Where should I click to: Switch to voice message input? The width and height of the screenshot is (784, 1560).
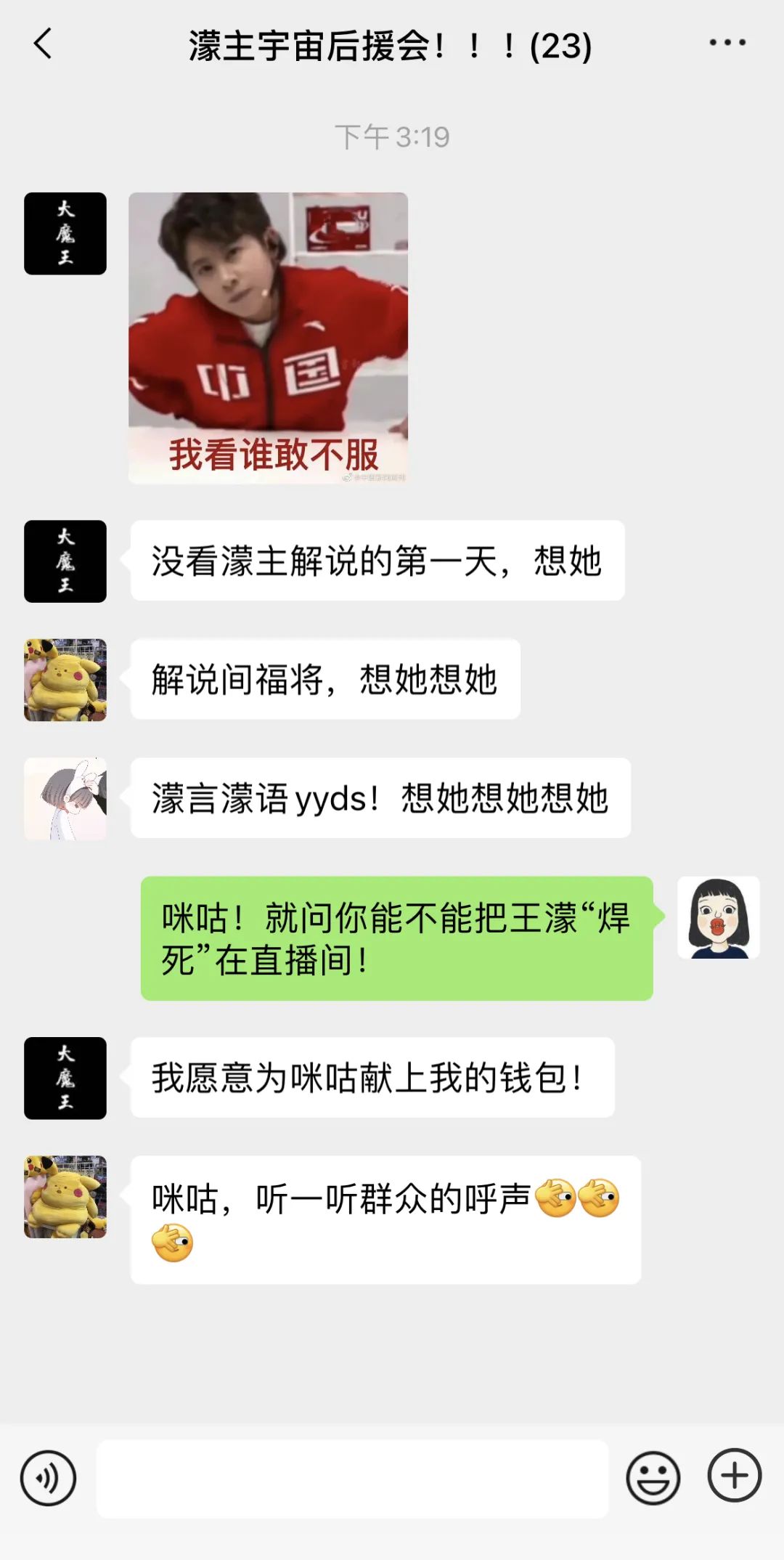click(48, 1478)
